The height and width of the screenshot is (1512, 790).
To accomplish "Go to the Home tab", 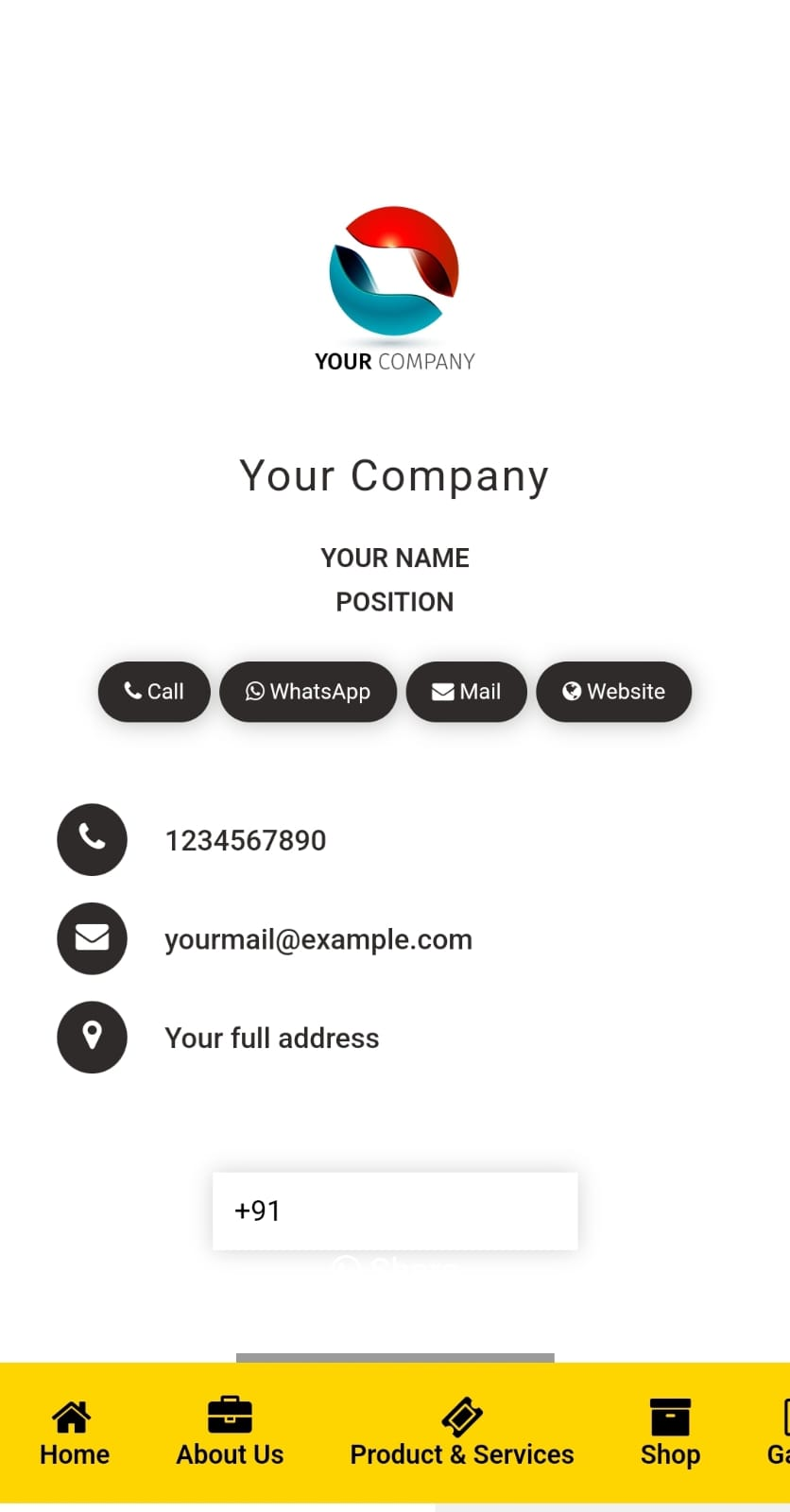I will [74, 1433].
